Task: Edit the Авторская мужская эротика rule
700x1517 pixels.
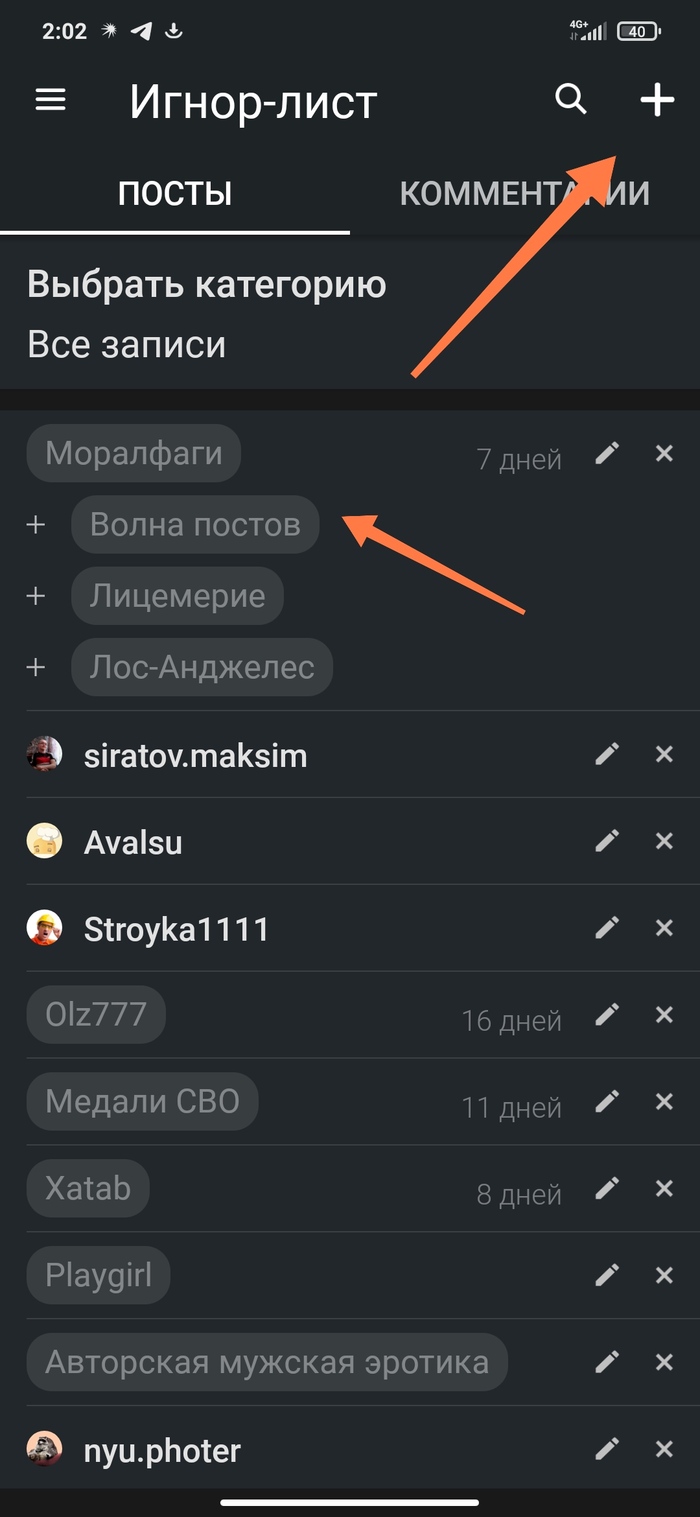Action: (607, 1362)
